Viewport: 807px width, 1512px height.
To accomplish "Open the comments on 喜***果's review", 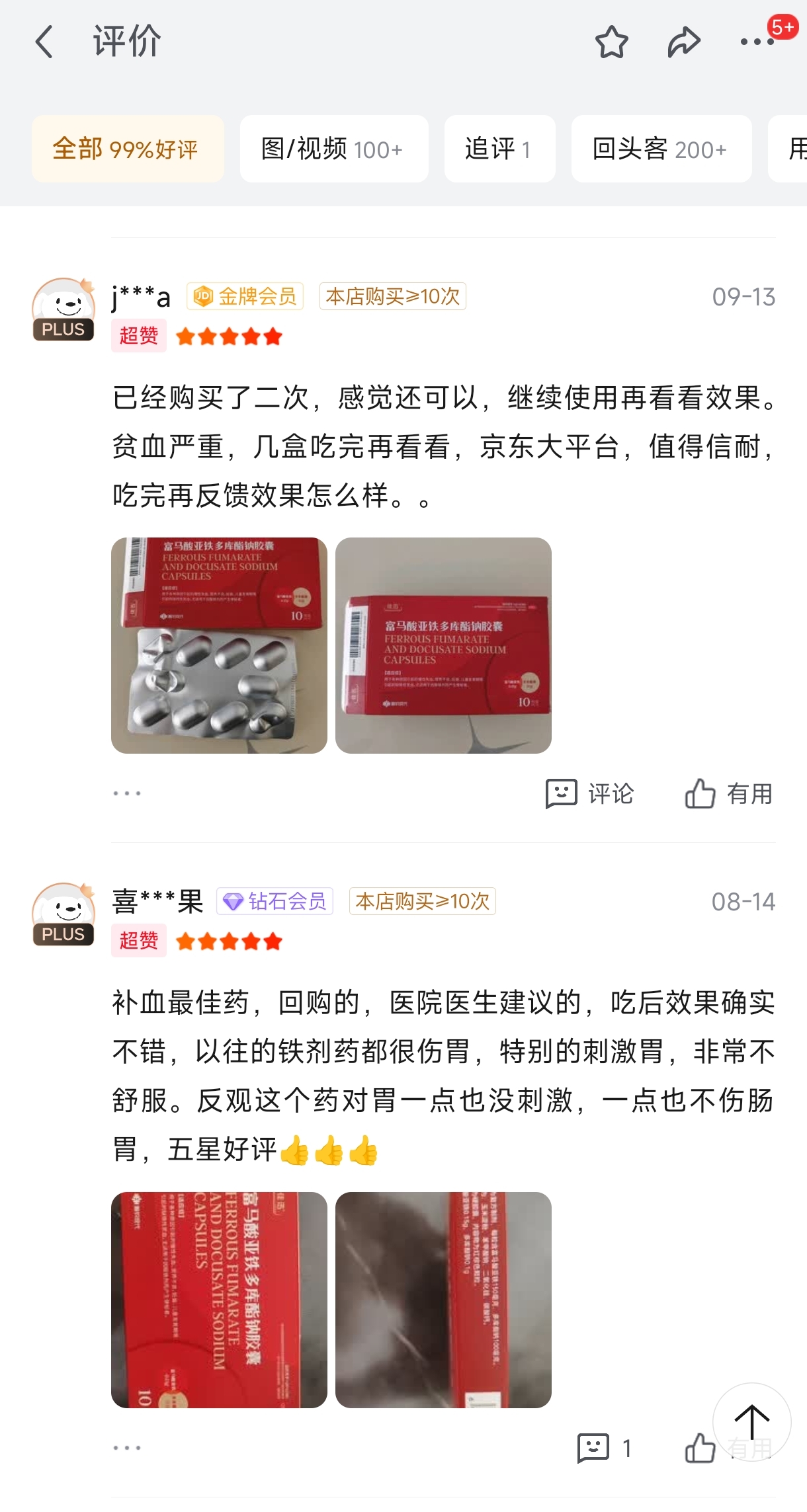I will pos(604,1448).
